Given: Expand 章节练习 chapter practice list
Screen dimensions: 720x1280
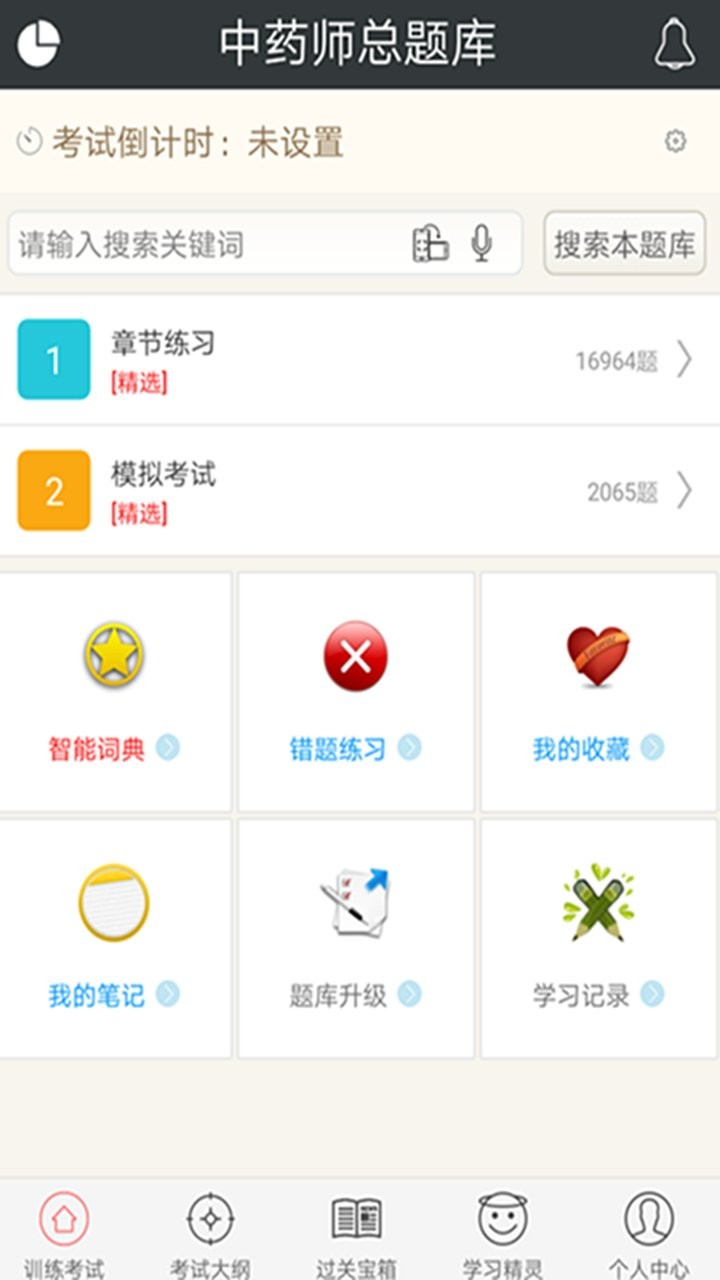Looking at the screenshot, I should [x=360, y=360].
